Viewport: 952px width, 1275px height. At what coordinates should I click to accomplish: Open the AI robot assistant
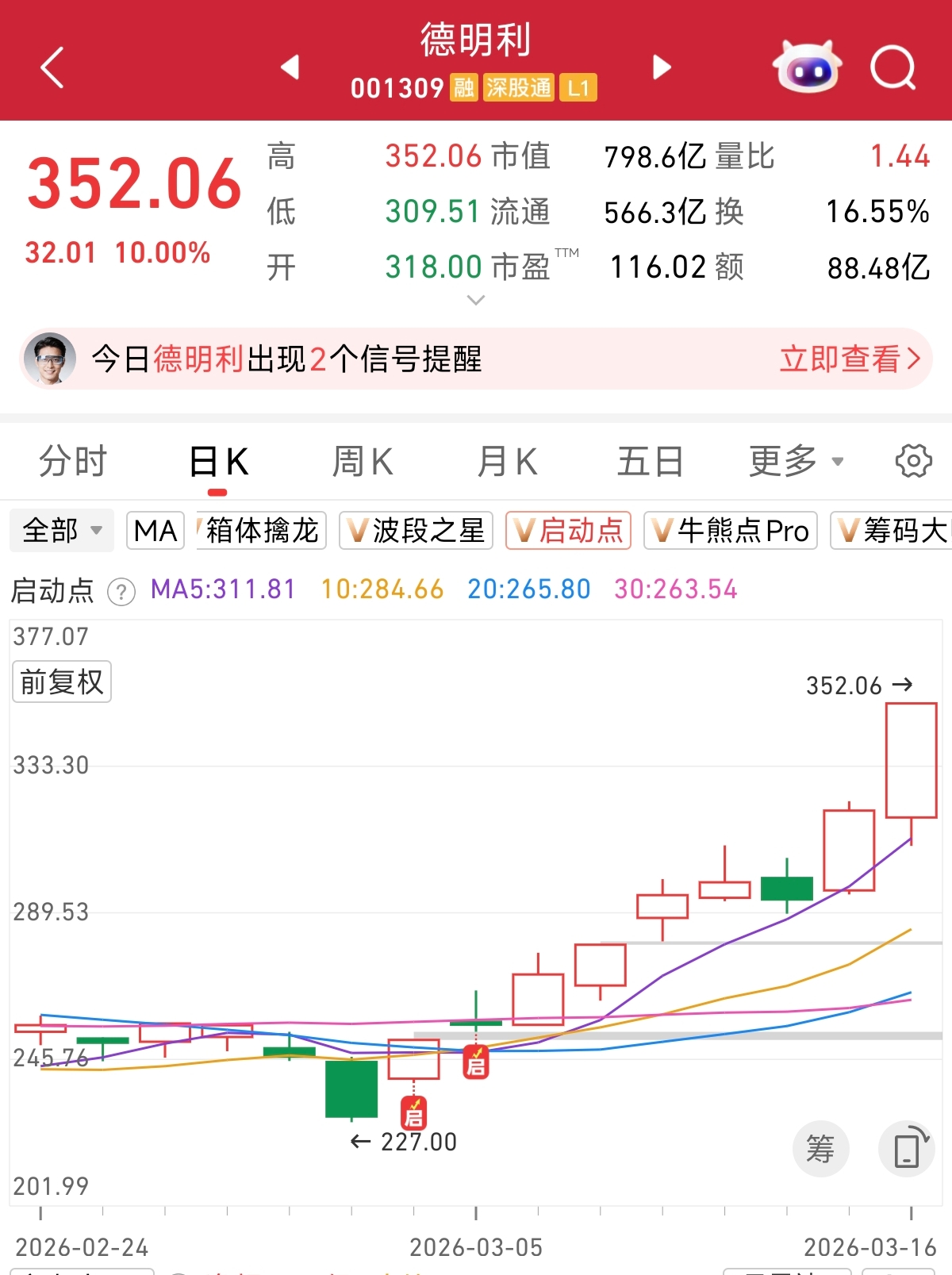[x=807, y=67]
